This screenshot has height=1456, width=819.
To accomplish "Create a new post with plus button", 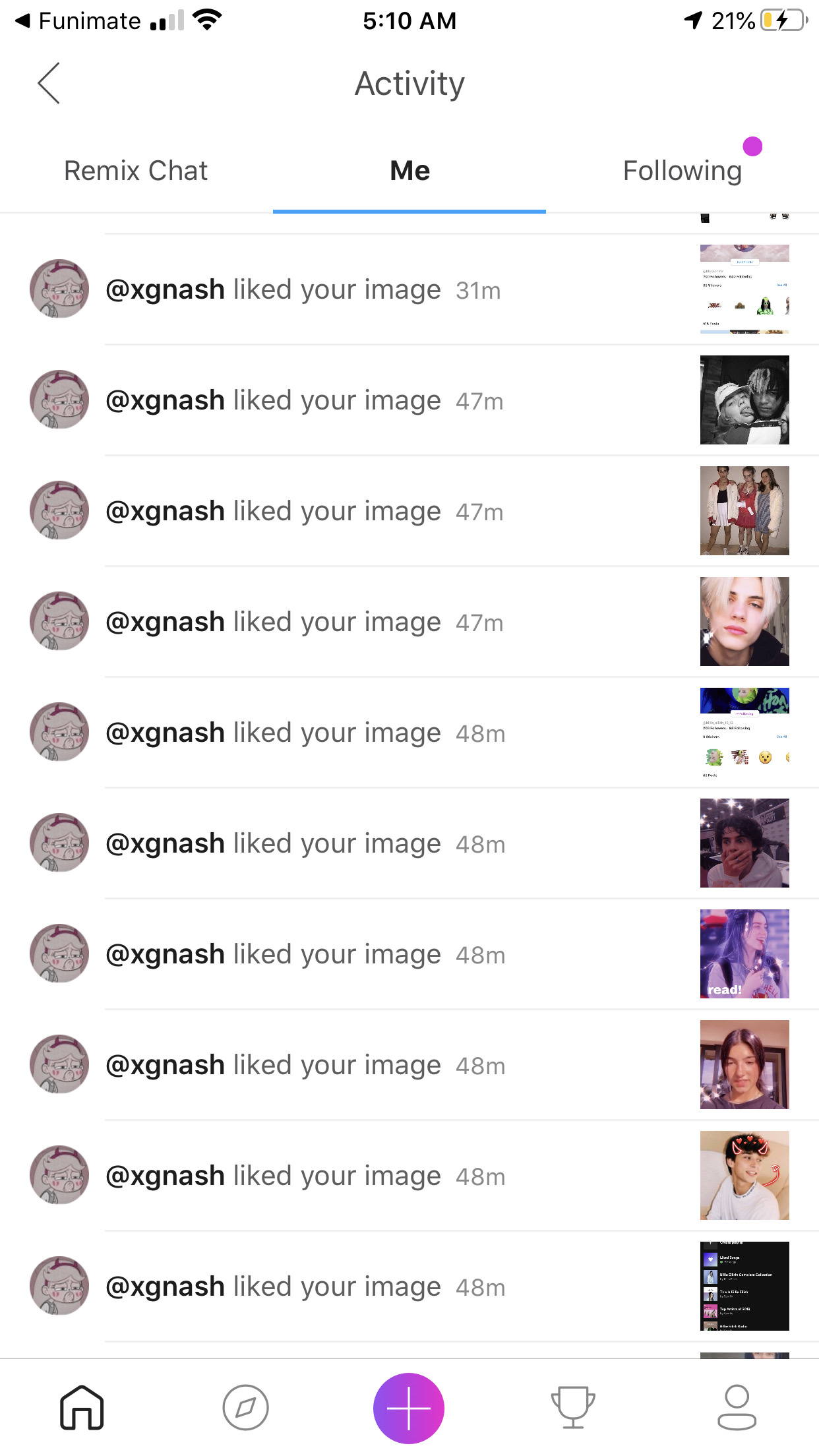I will coord(408,1408).
